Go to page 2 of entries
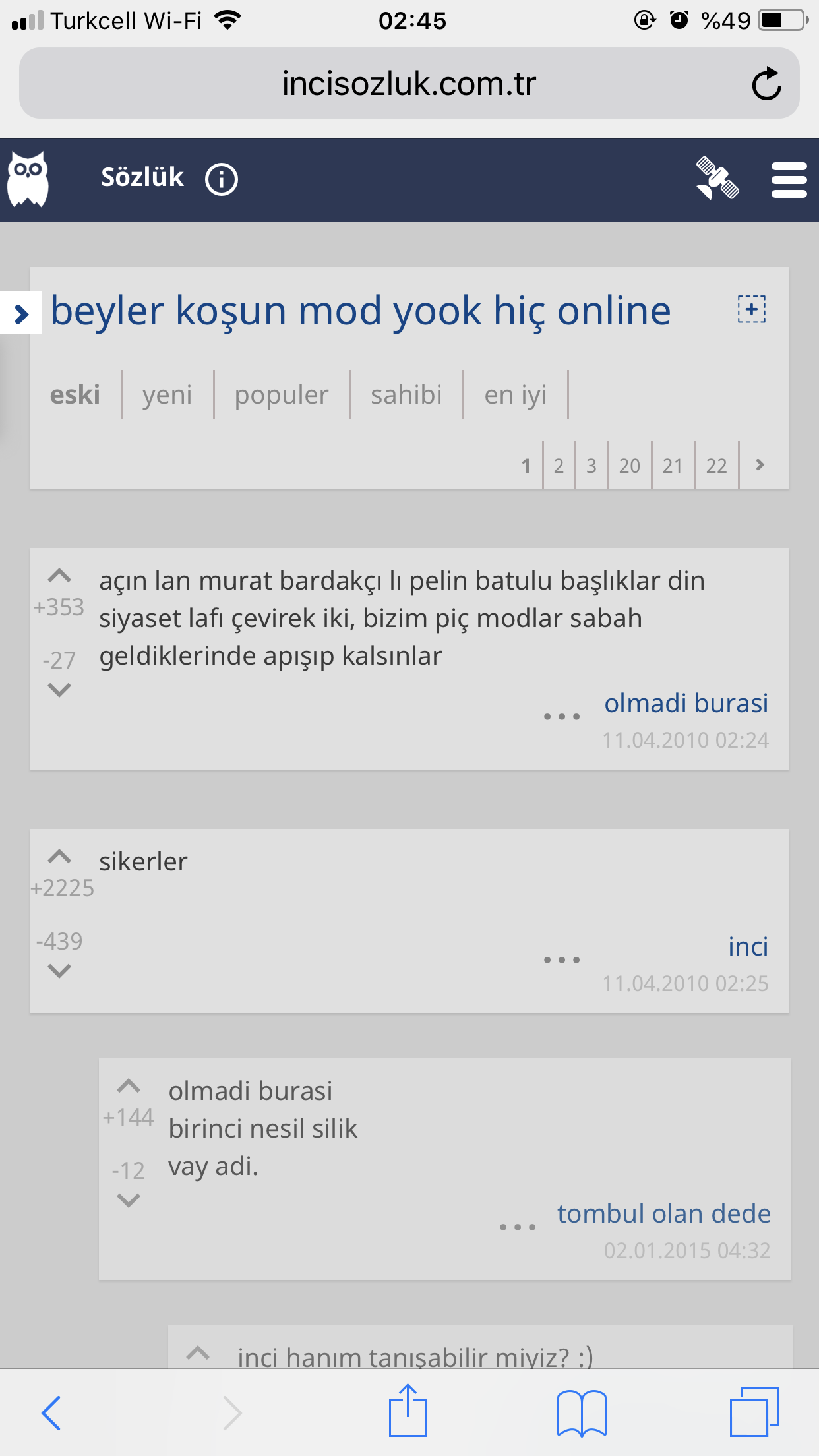This screenshot has height=1456, width=819. point(559,466)
